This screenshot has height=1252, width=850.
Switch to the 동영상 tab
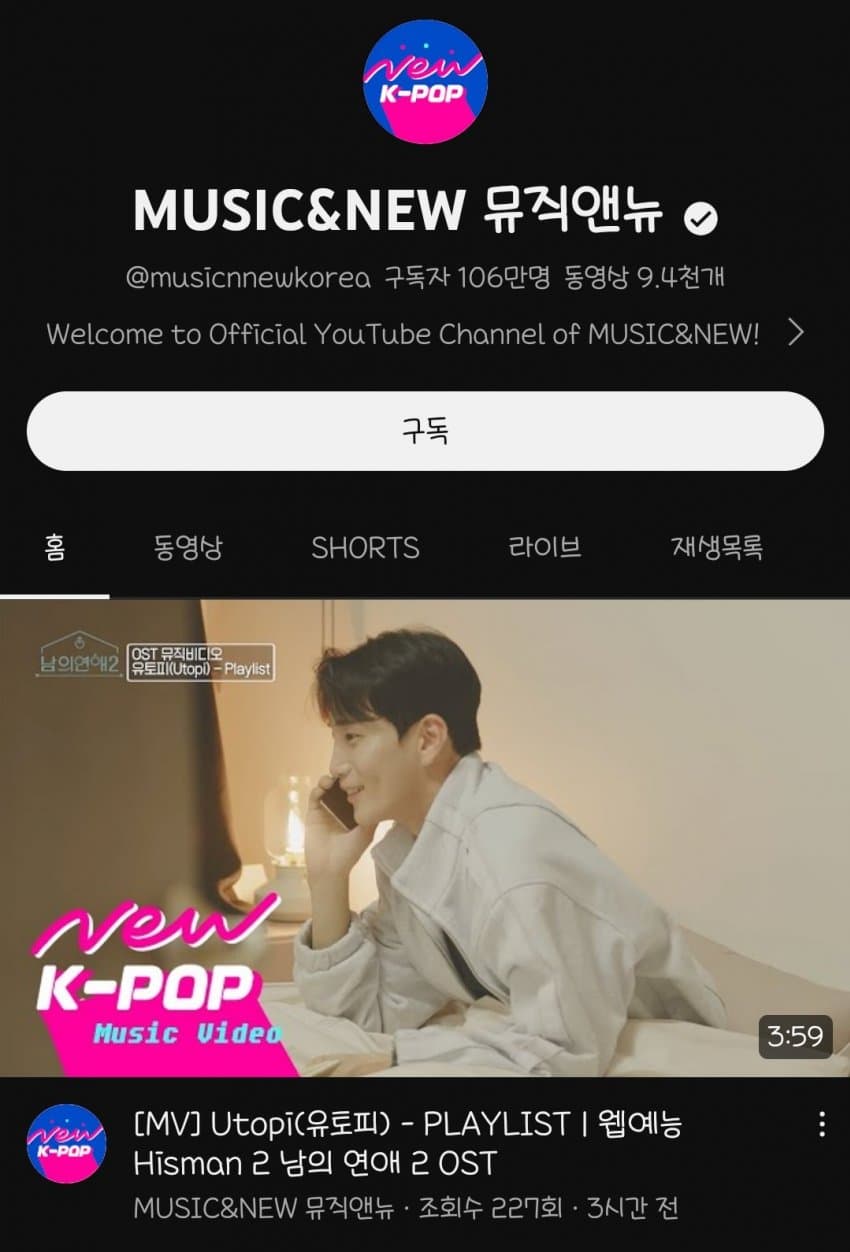189,548
